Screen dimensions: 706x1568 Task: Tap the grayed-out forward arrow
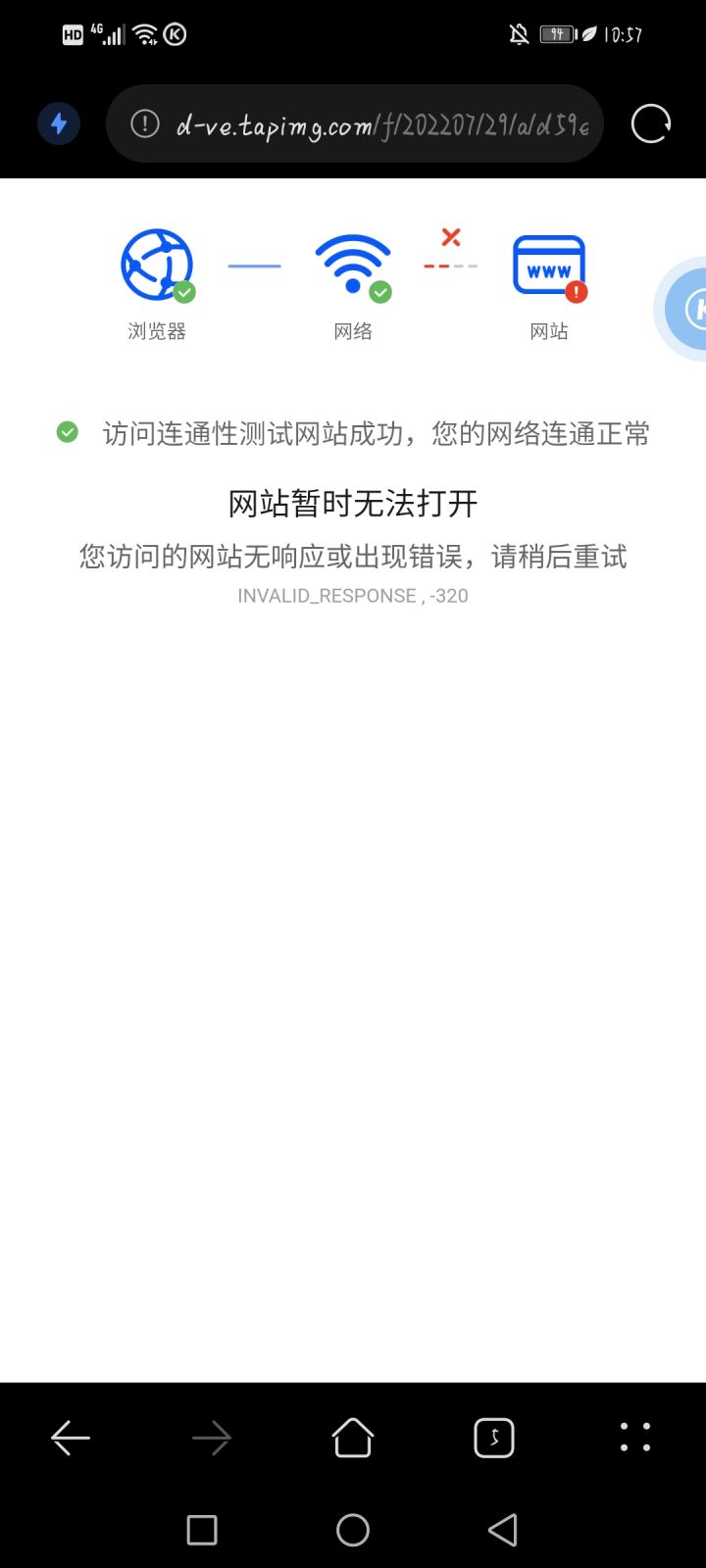click(x=212, y=1437)
